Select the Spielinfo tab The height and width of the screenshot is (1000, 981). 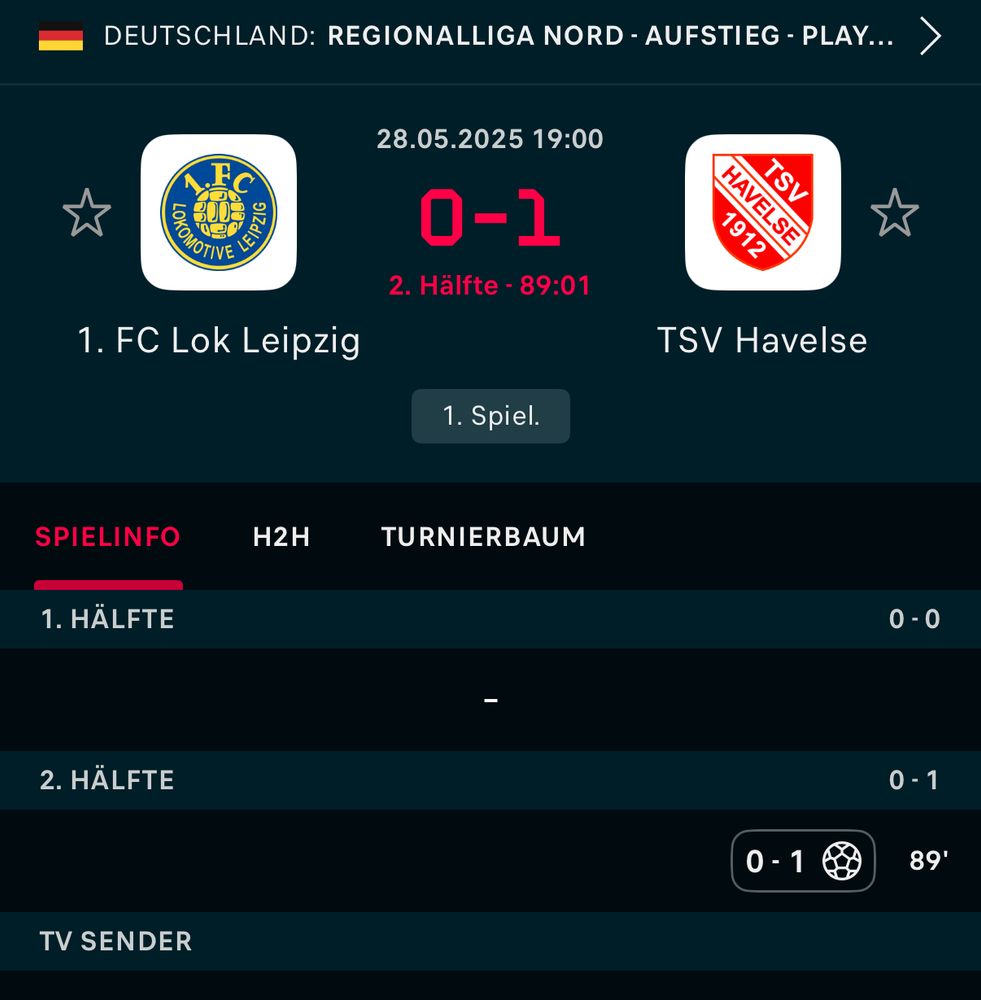108,537
